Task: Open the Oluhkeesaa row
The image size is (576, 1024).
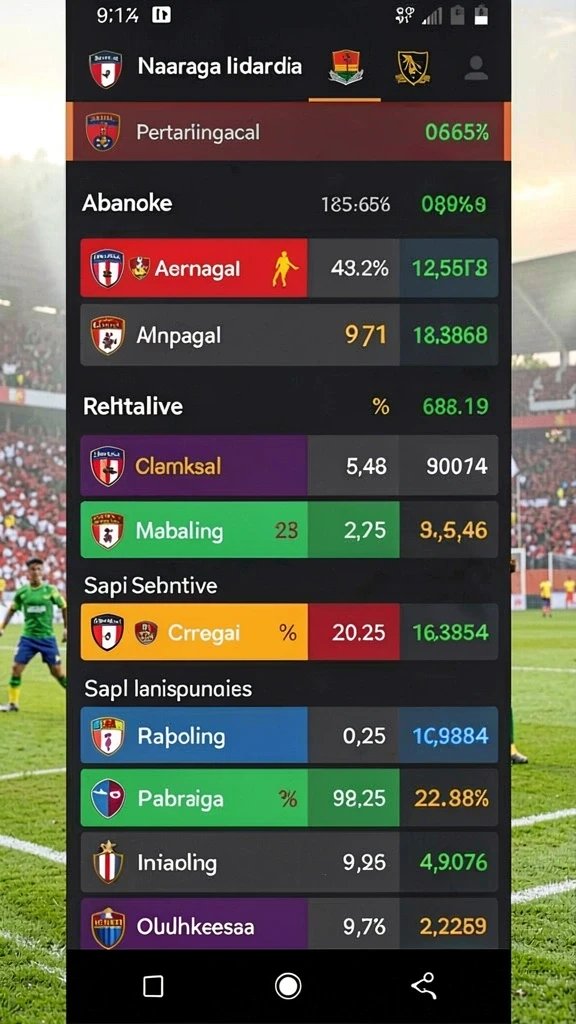Action: pos(289,924)
